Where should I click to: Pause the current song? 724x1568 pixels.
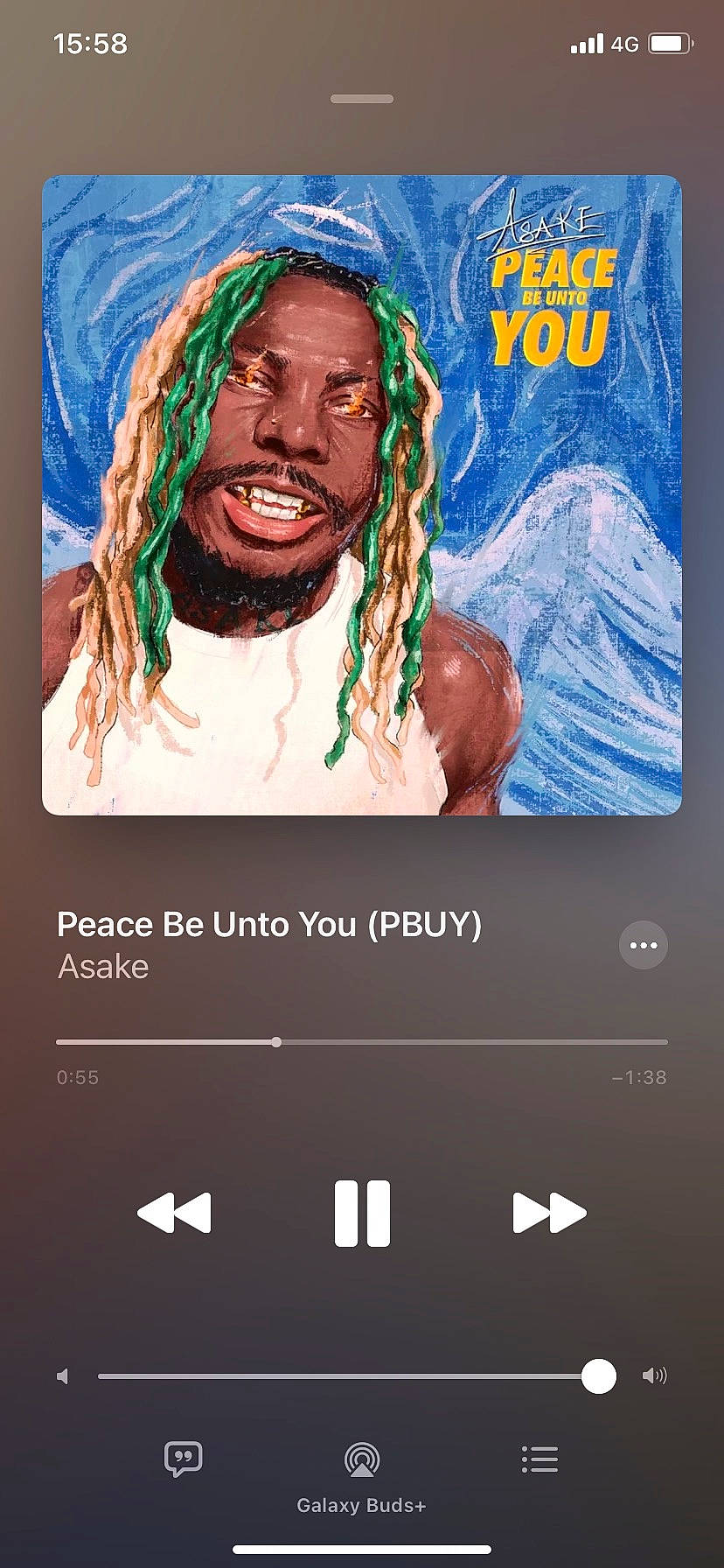pos(362,1213)
